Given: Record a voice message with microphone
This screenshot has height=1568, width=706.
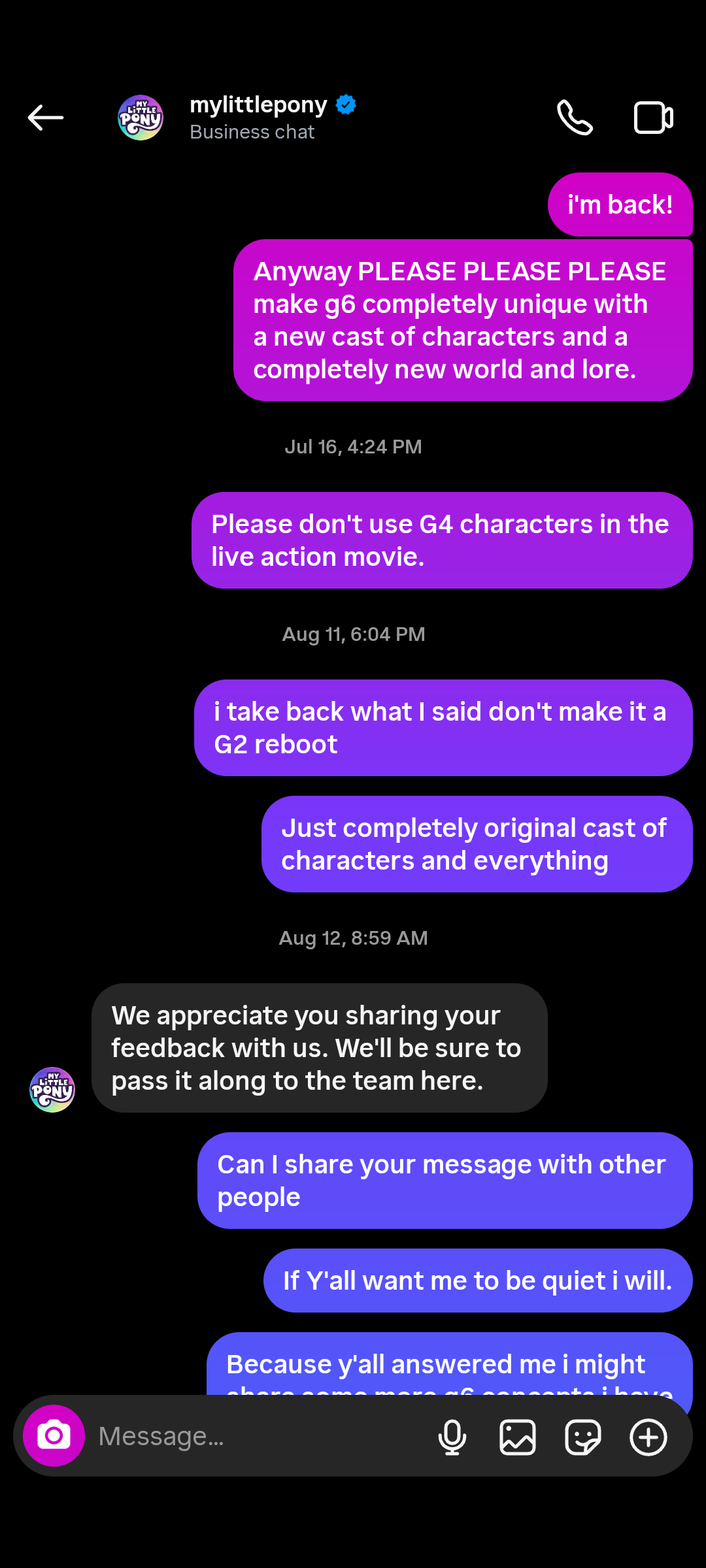Looking at the screenshot, I should (452, 1437).
